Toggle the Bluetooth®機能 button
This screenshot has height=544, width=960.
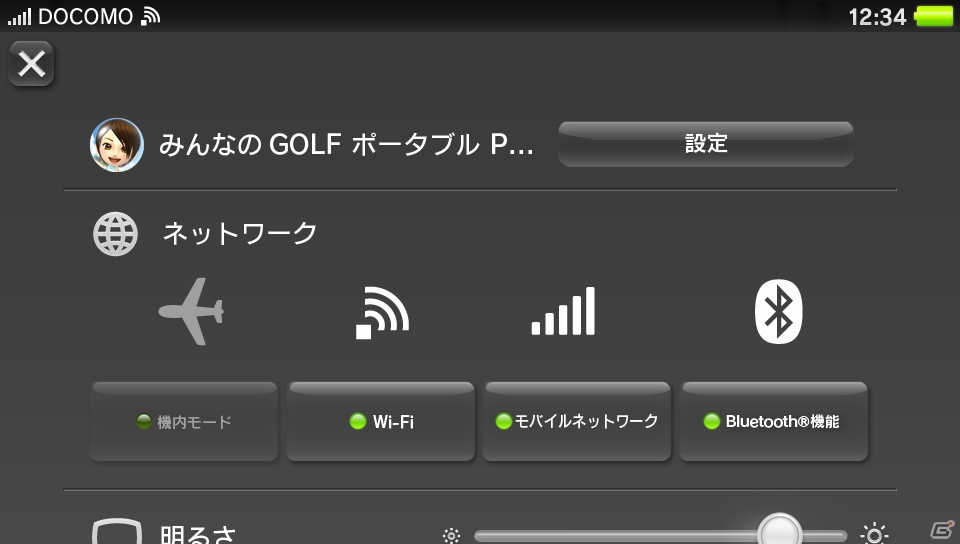(773, 422)
